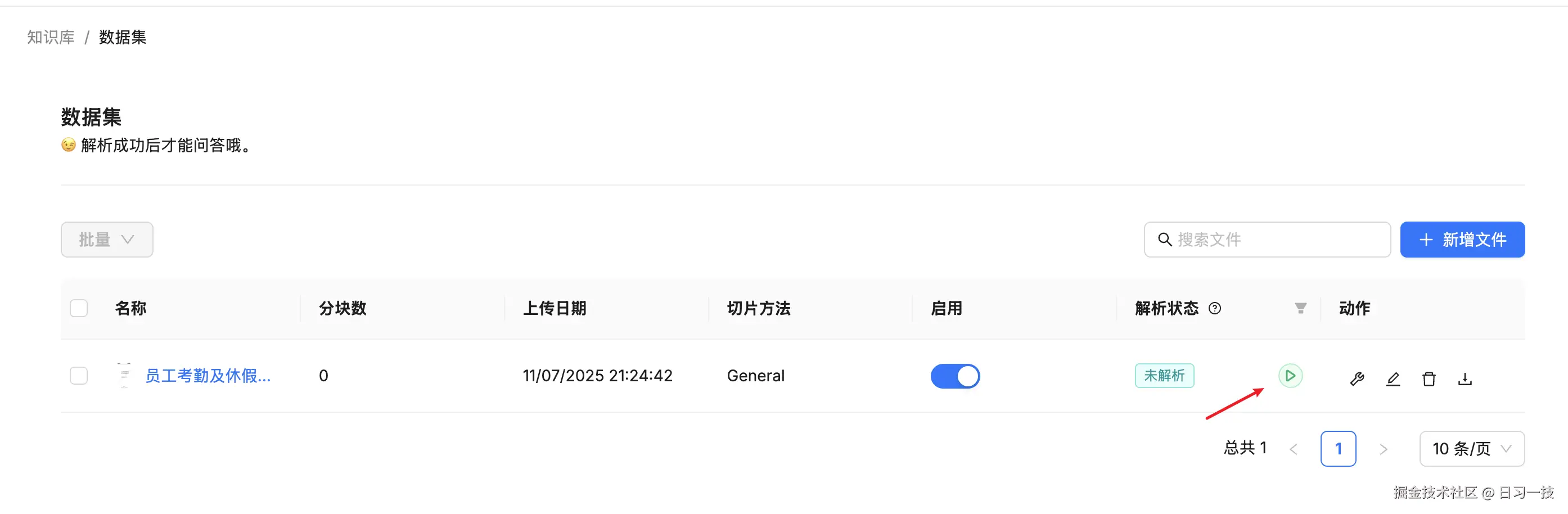Open the wrench settings icon for the file
Viewport: 1568px width, 514px height.
tap(1357, 379)
